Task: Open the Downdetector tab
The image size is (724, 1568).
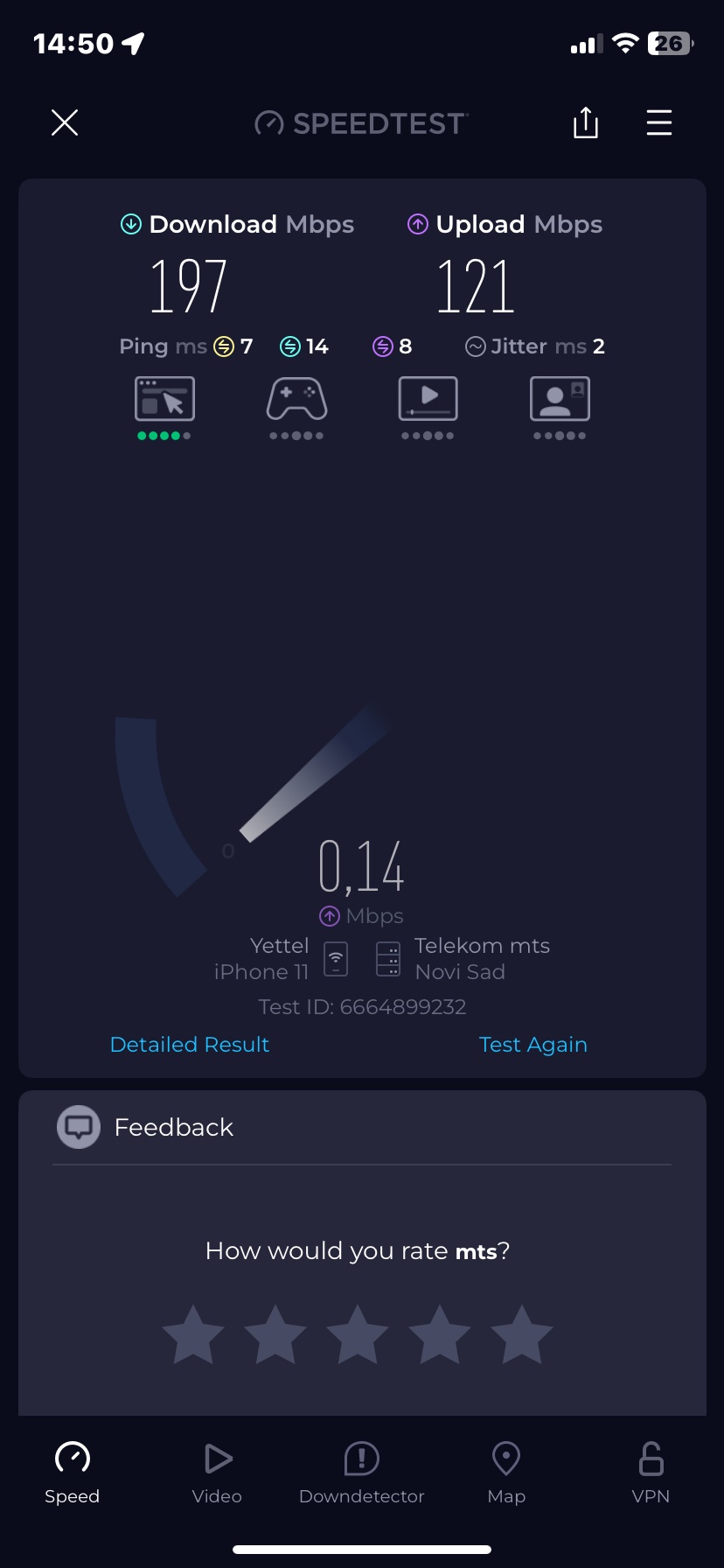Action: coord(361,1473)
